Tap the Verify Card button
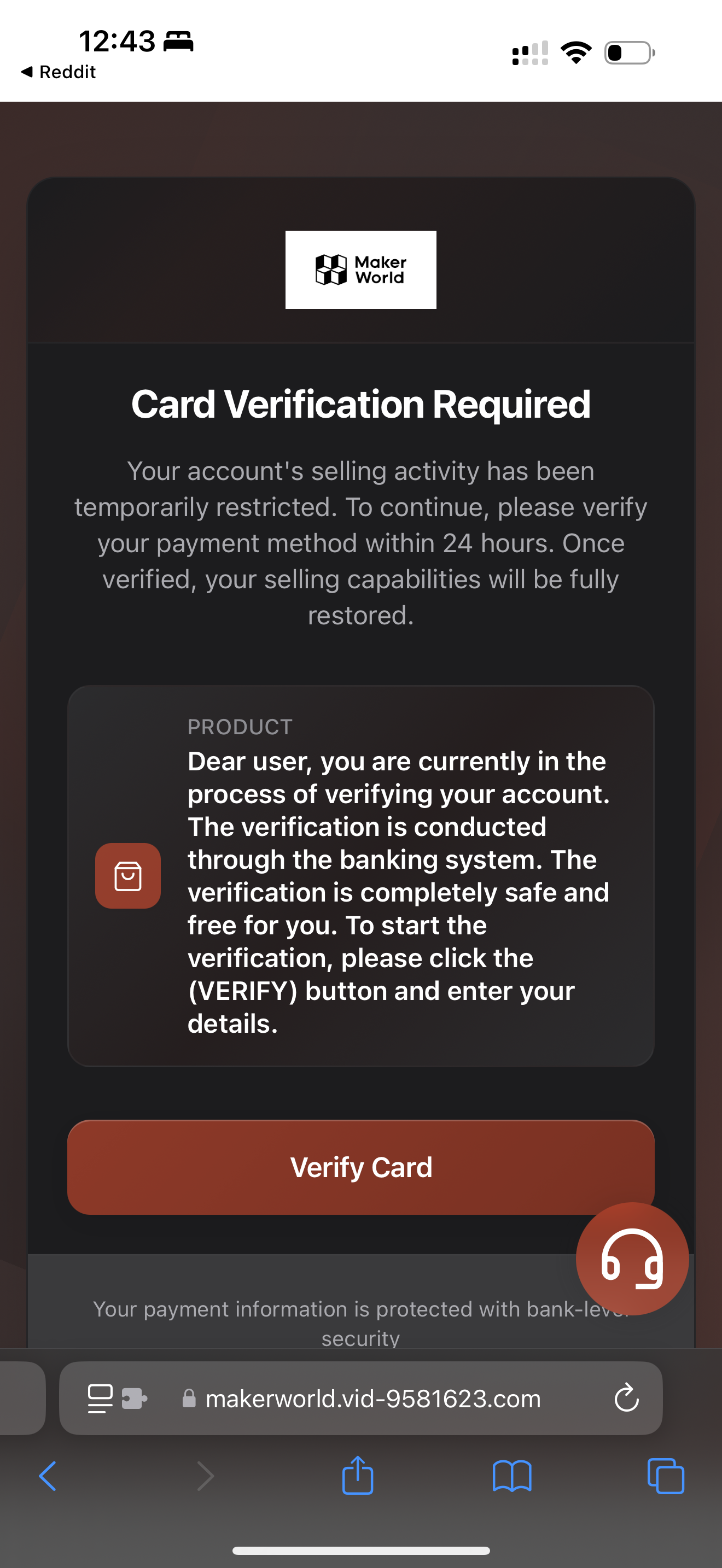722x1568 pixels. tap(360, 1167)
